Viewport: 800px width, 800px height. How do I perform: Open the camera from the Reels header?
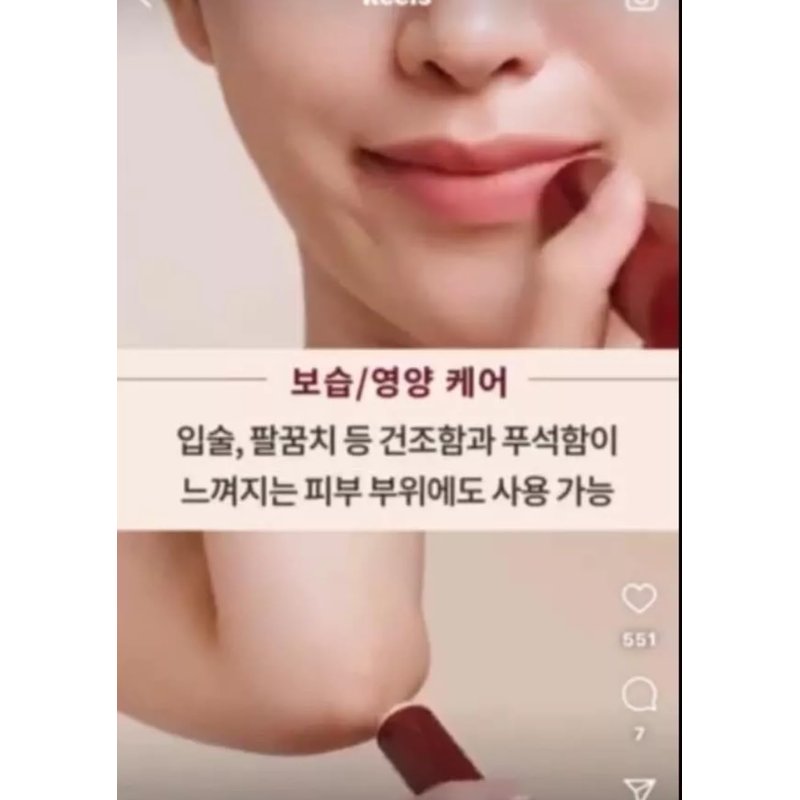pyautogui.click(x=641, y=3)
